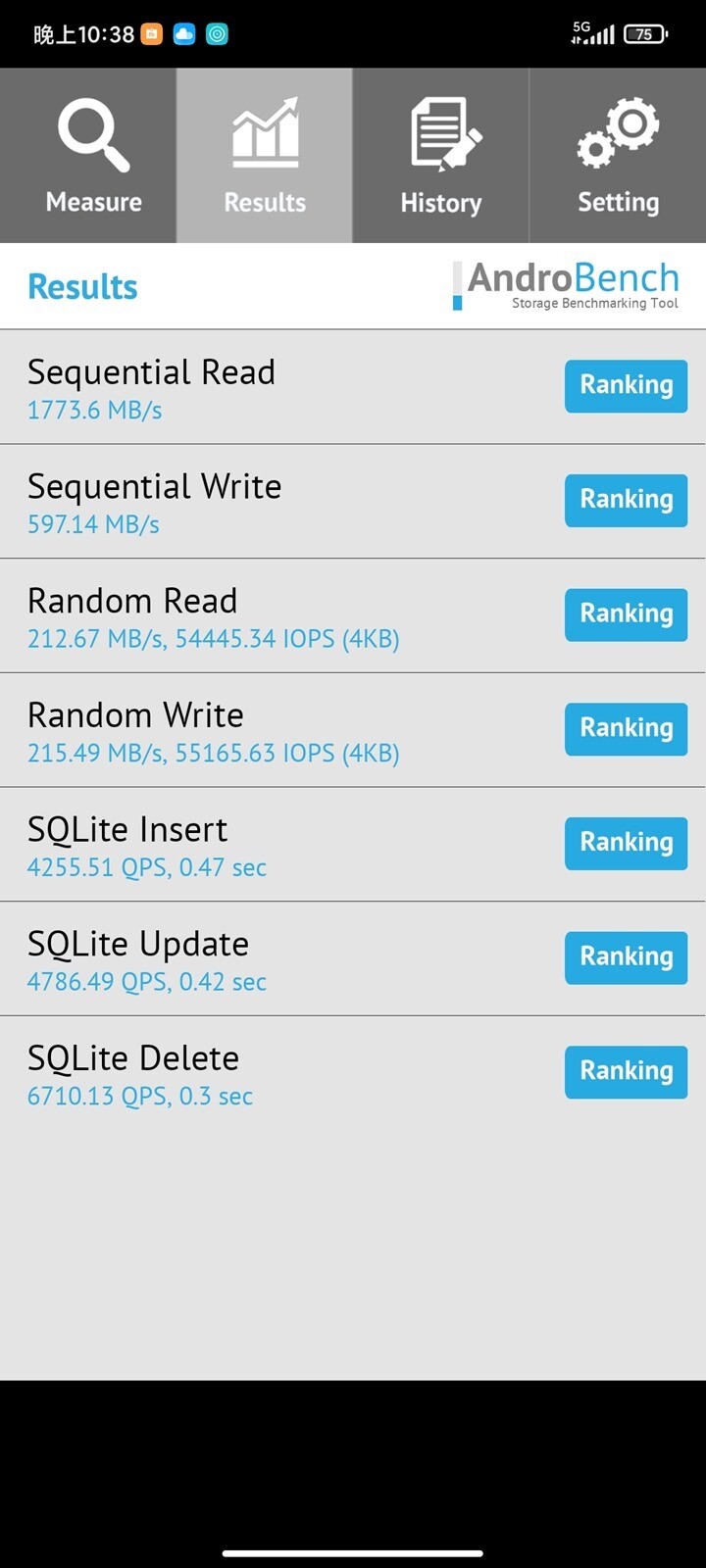Open the History tab
The height and width of the screenshot is (1568, 706).
441,156
